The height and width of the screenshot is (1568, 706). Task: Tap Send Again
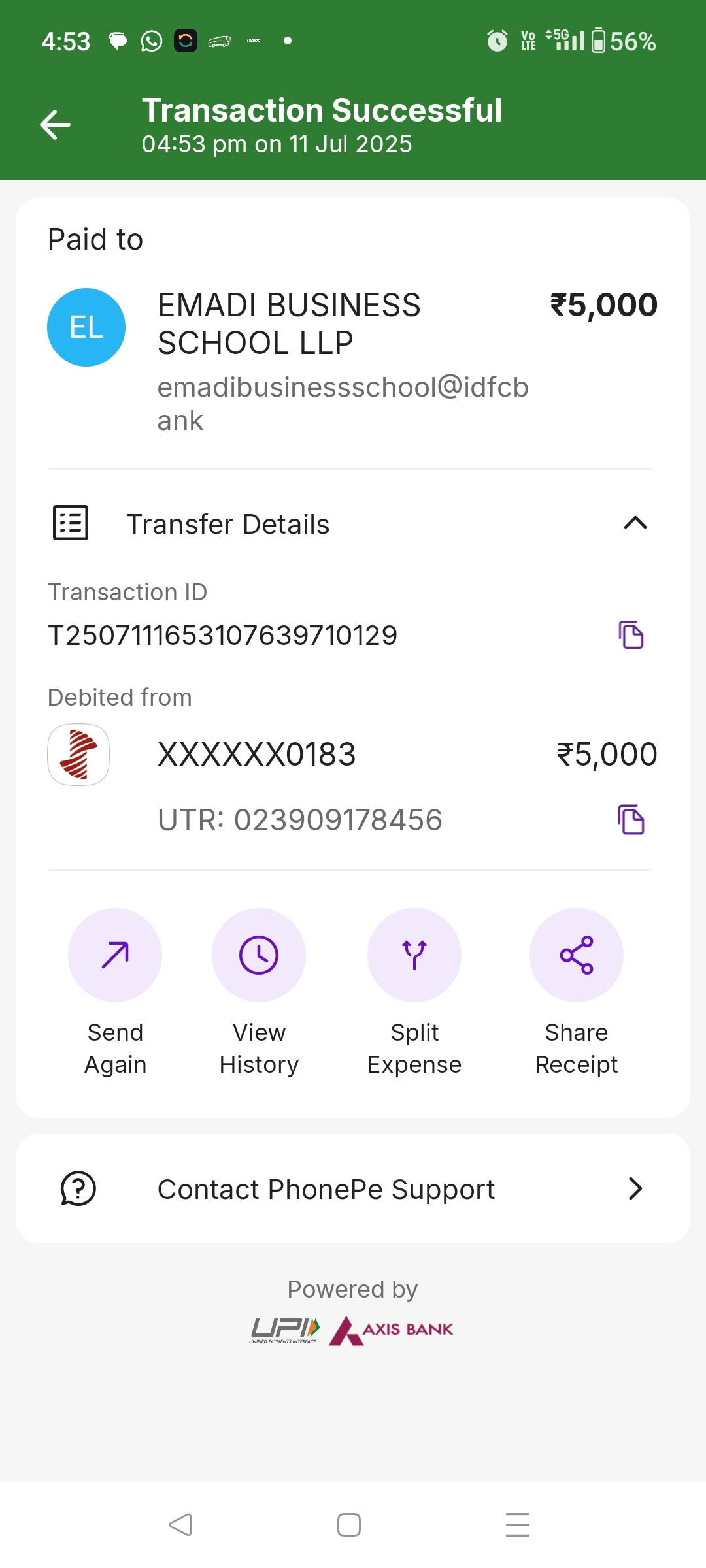[x=115, y=955]
